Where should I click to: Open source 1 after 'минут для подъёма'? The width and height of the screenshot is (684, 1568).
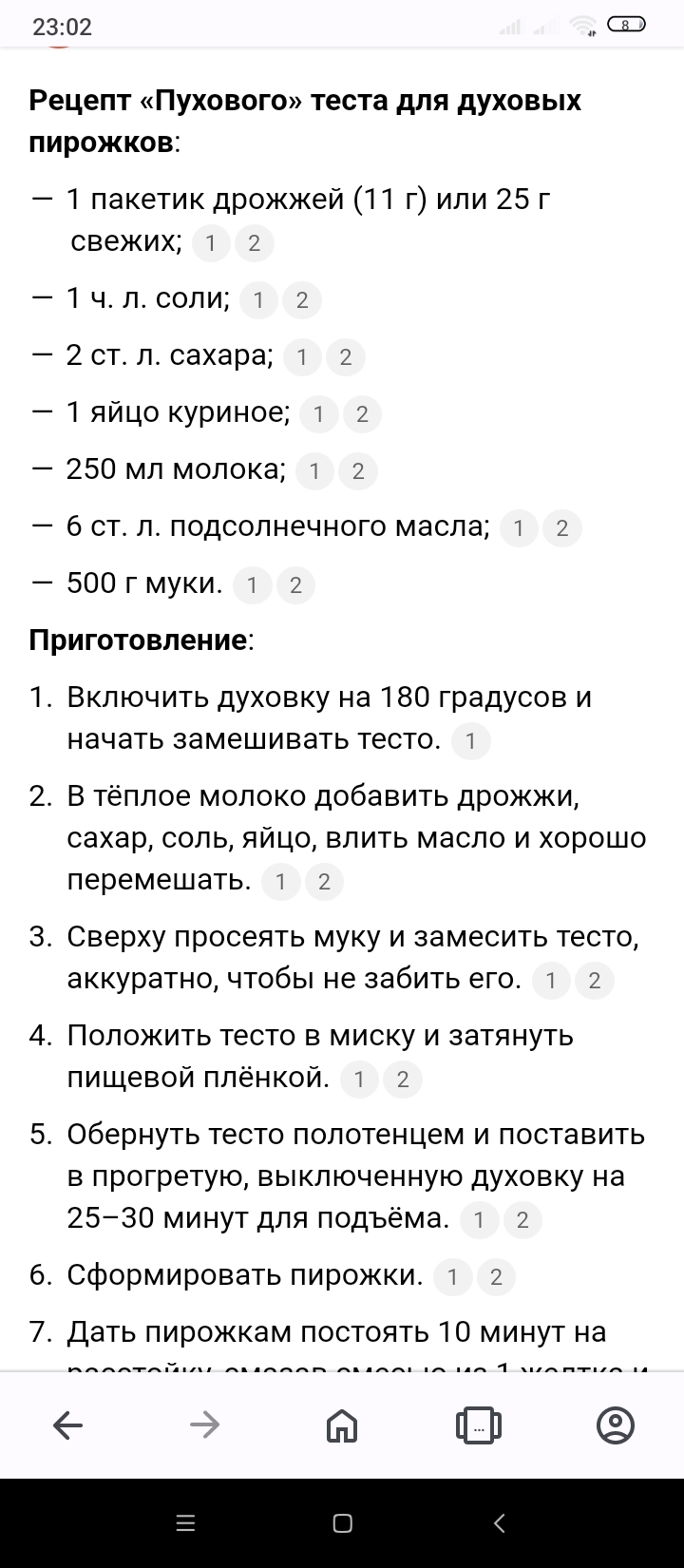[479, 1221]
